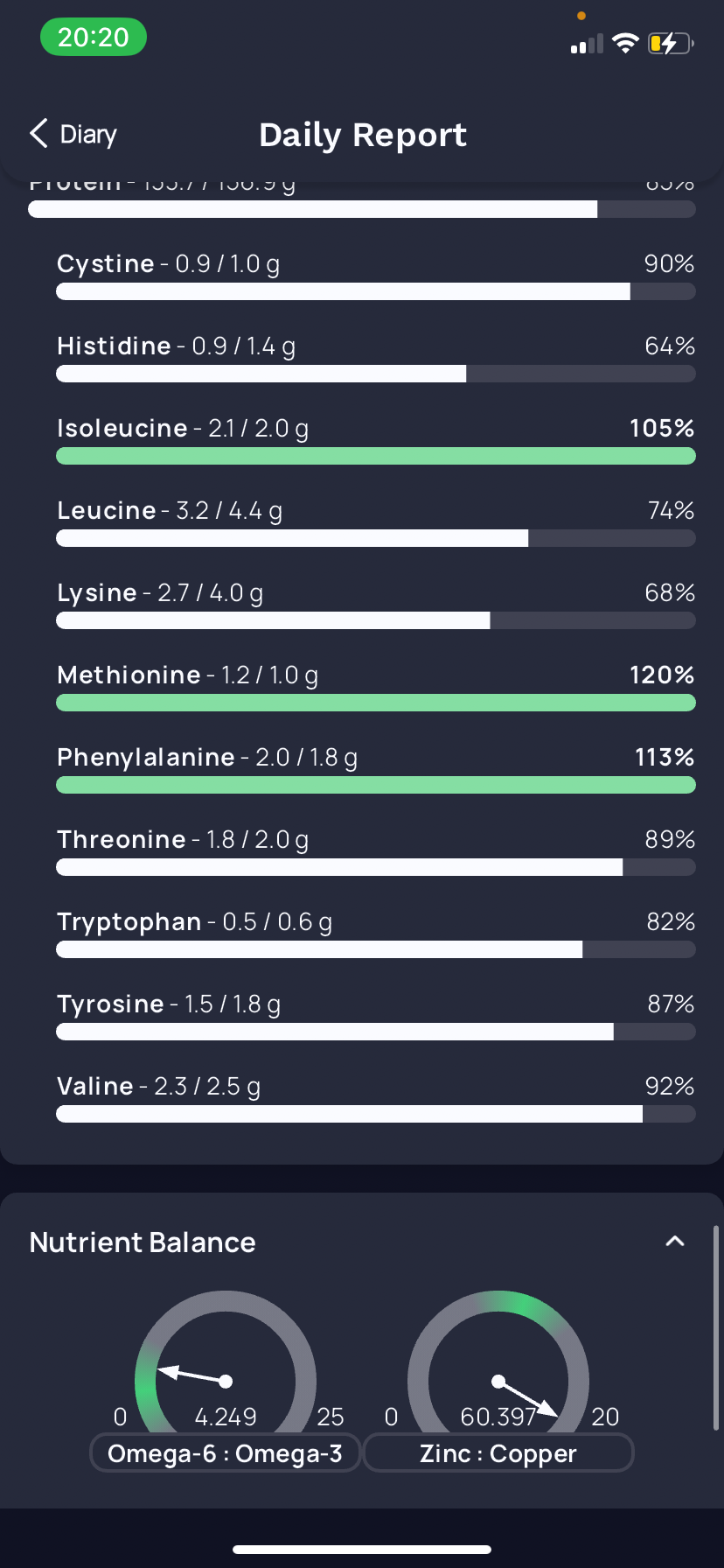Viewport: 724px width, 1568px height.
Task: Collapse the Nutrient Balance section
Action: pos(674,1242)
